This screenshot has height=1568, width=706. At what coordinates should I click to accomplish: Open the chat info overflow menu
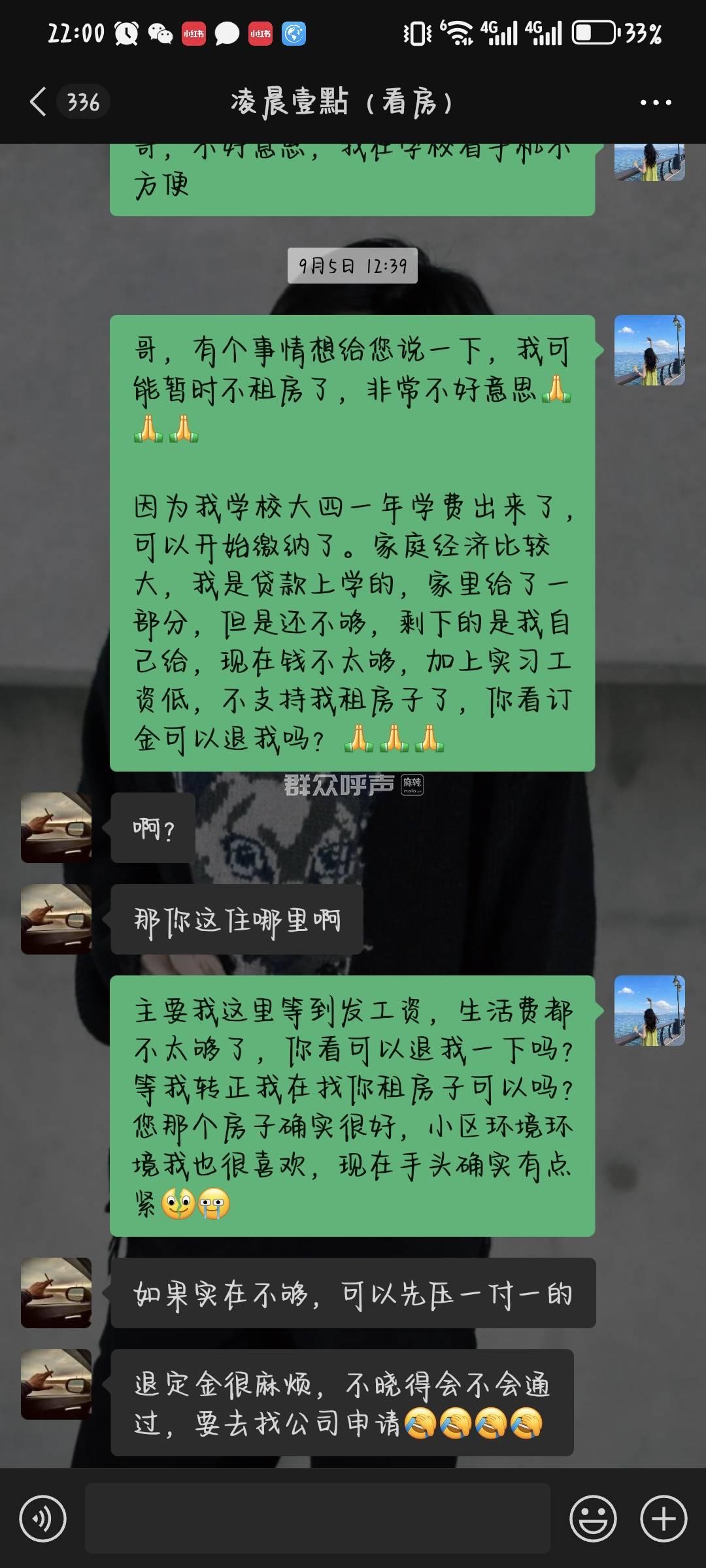(655, 103)
